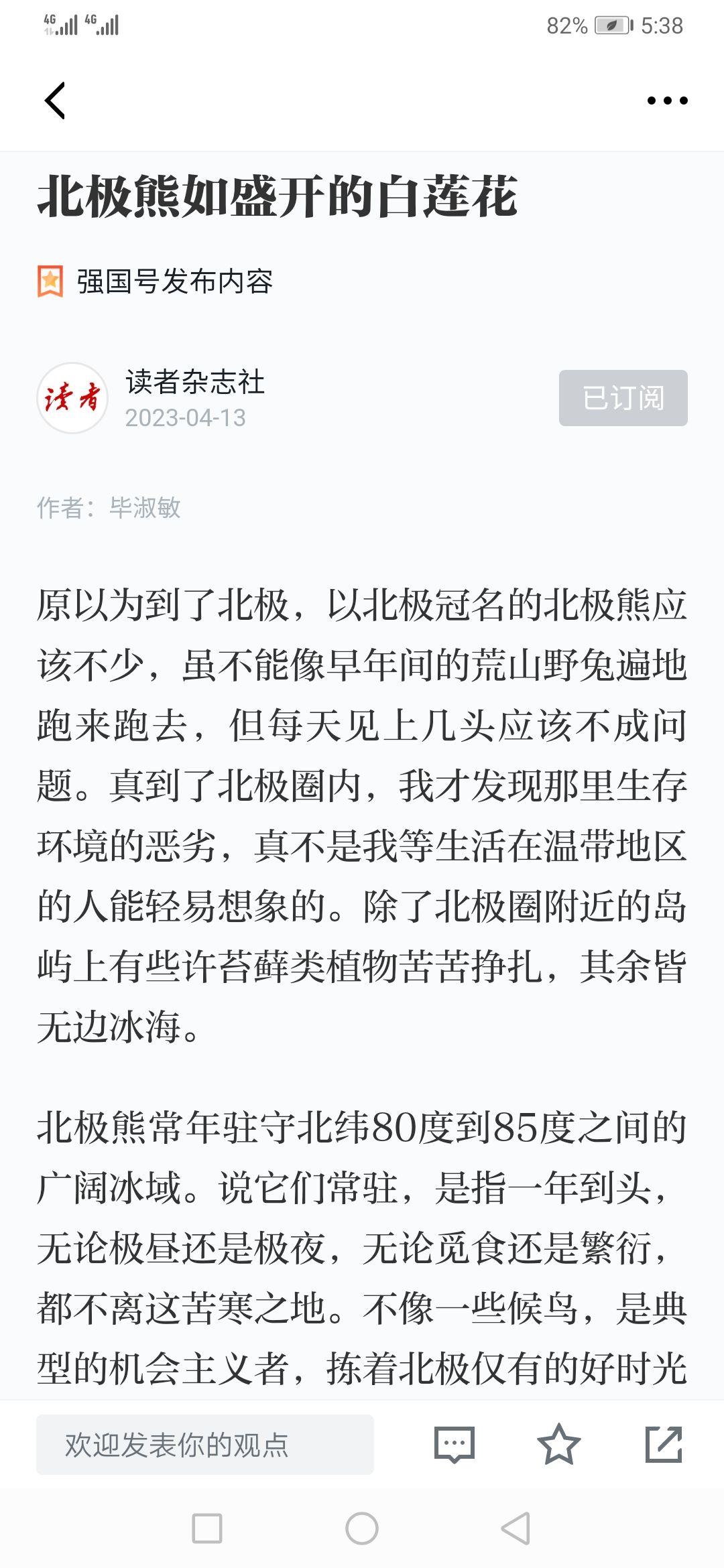Share the article using the share icon
The height and width of the screenshot is (1568, 724).
coord(664,1444)
